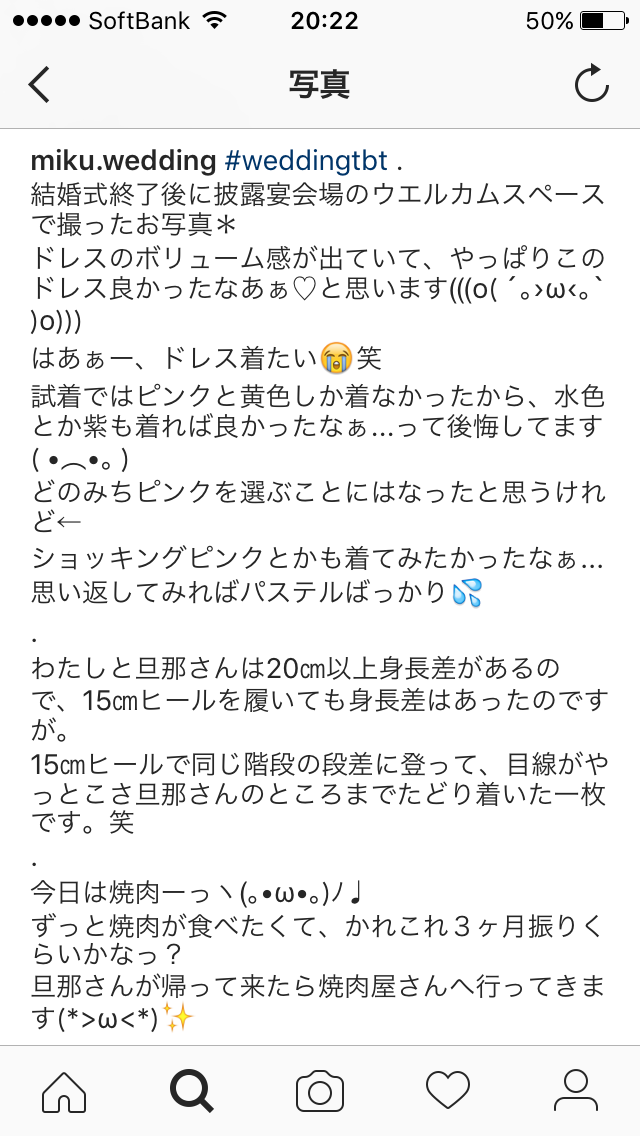Open the #weddingtbt hashtag
Image resolution: width=640 pixels, height=1136 pixels.
(306, 159)
